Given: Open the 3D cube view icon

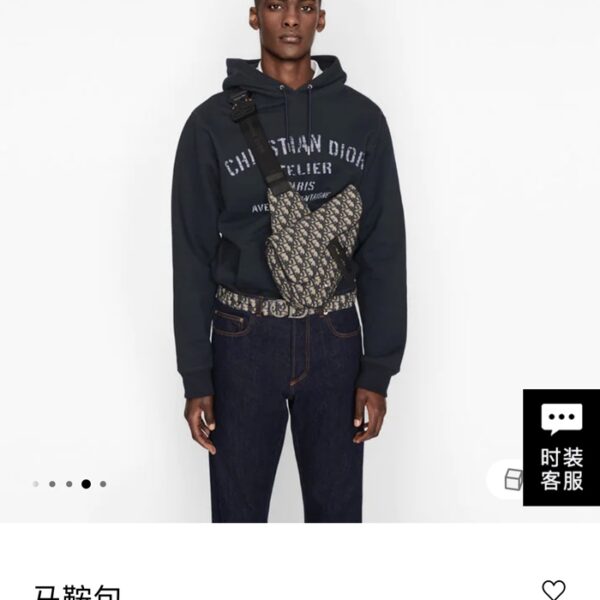Looking at the screenshot, I should (512, 480).
